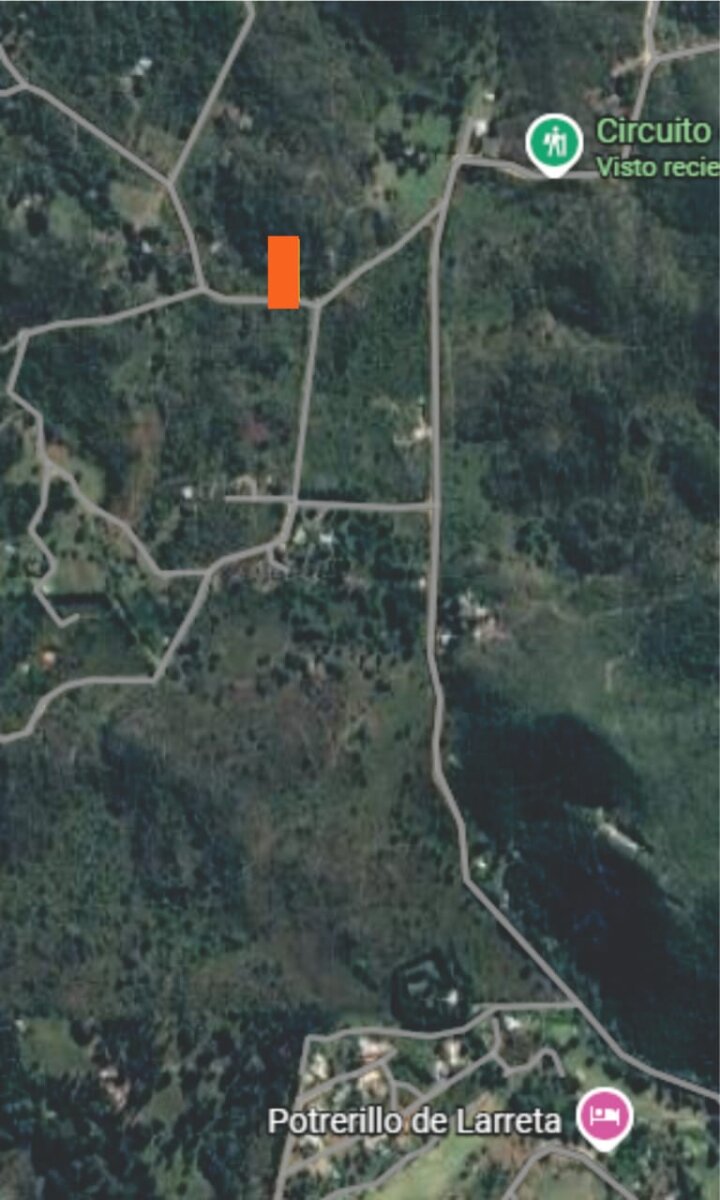Viewport: 720px width, 1200px height.
Task: Open the Potrerillo de Larreta lodging marker
Action: (x=604, y=1118)
